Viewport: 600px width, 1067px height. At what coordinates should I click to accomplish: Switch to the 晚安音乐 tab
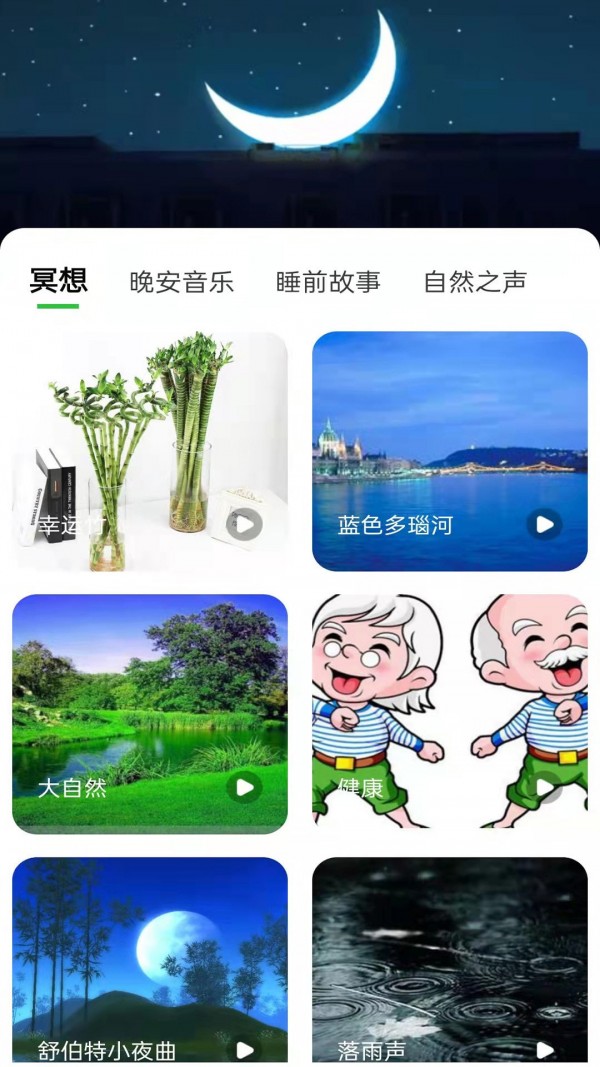click(x=181, y=282)
